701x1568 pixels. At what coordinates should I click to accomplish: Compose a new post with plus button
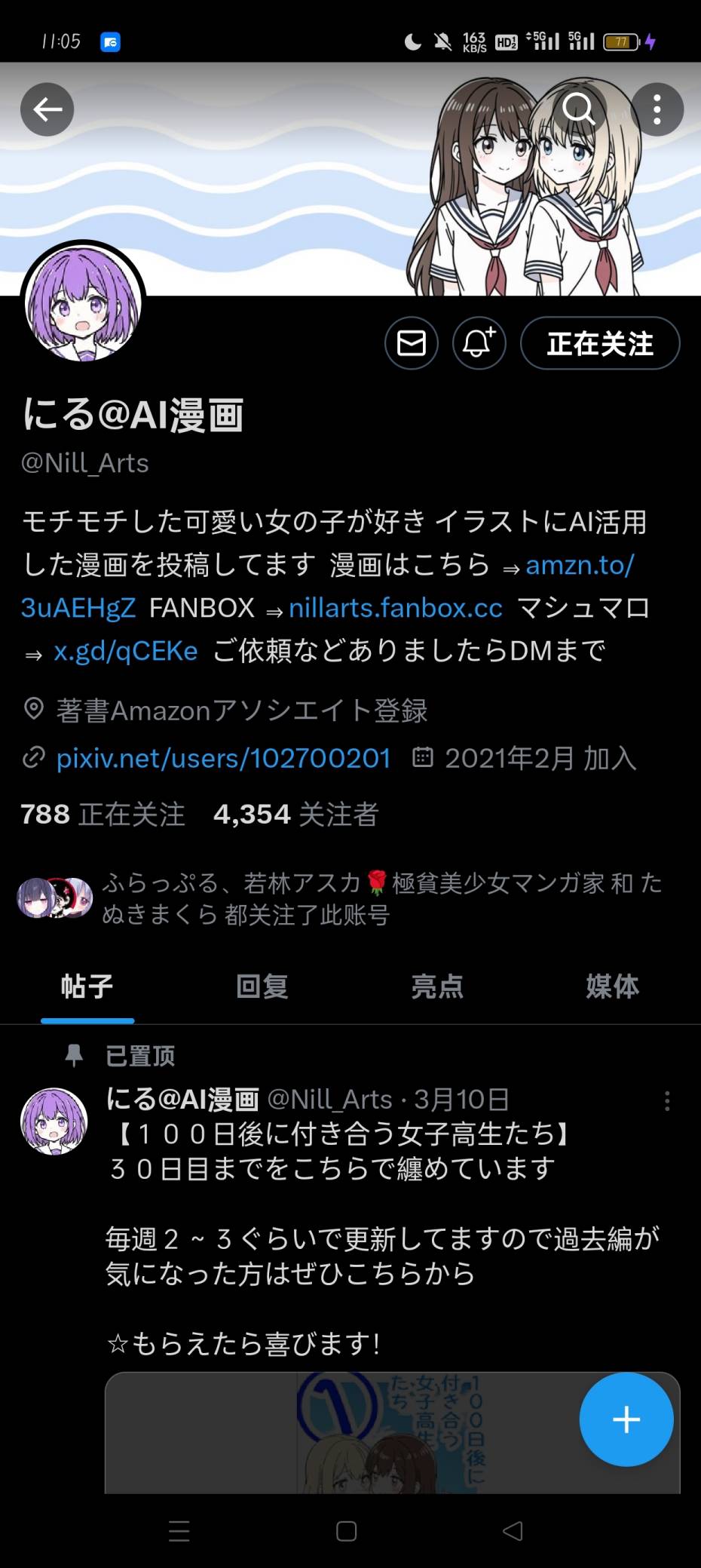[626, 1419]
